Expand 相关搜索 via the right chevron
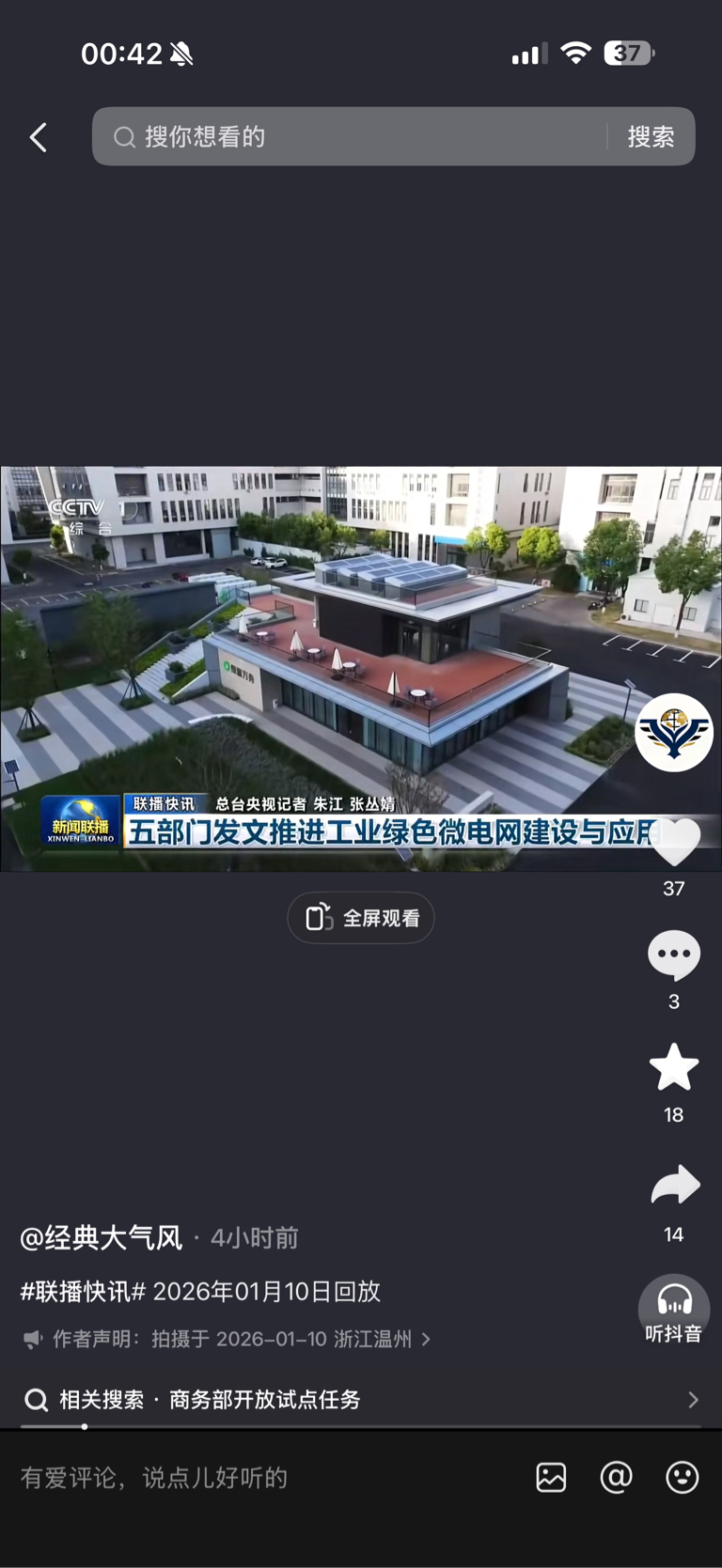This screenshot has height=1568, width=722. coord(693,1400)
